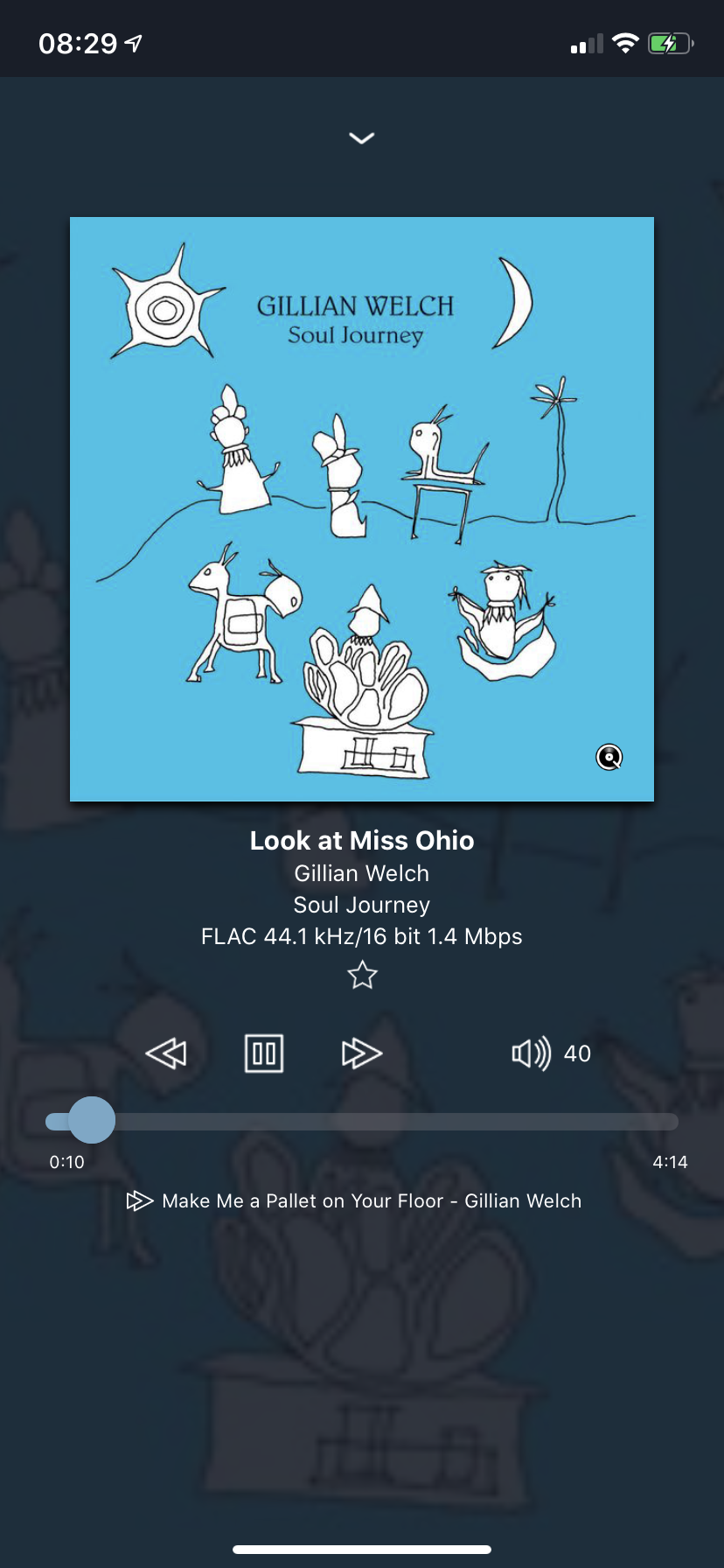The image size is (724, 1568).
Task: Open the Soul Journey album artwork
Action: click(x=361, y=508)
